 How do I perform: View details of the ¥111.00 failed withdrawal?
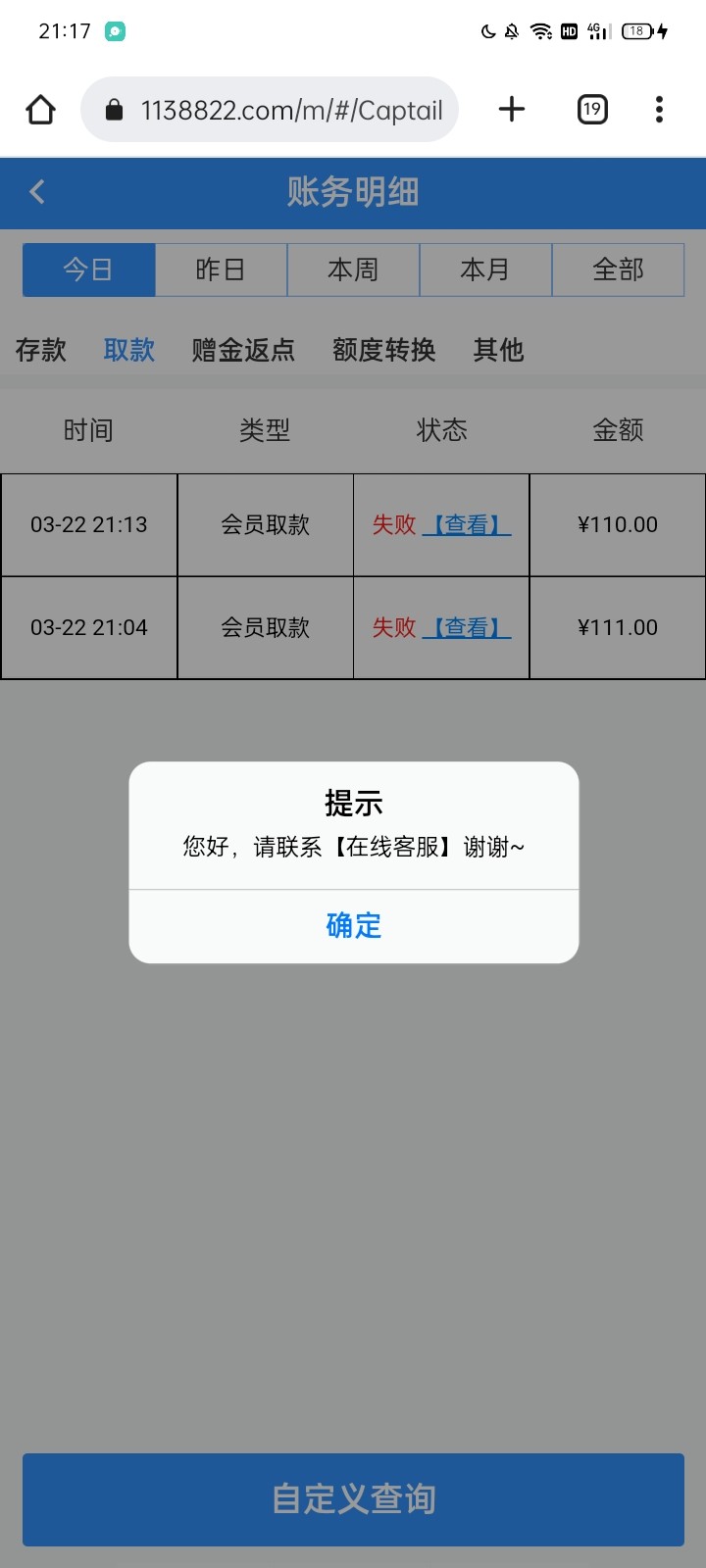[x=467, y=628]
